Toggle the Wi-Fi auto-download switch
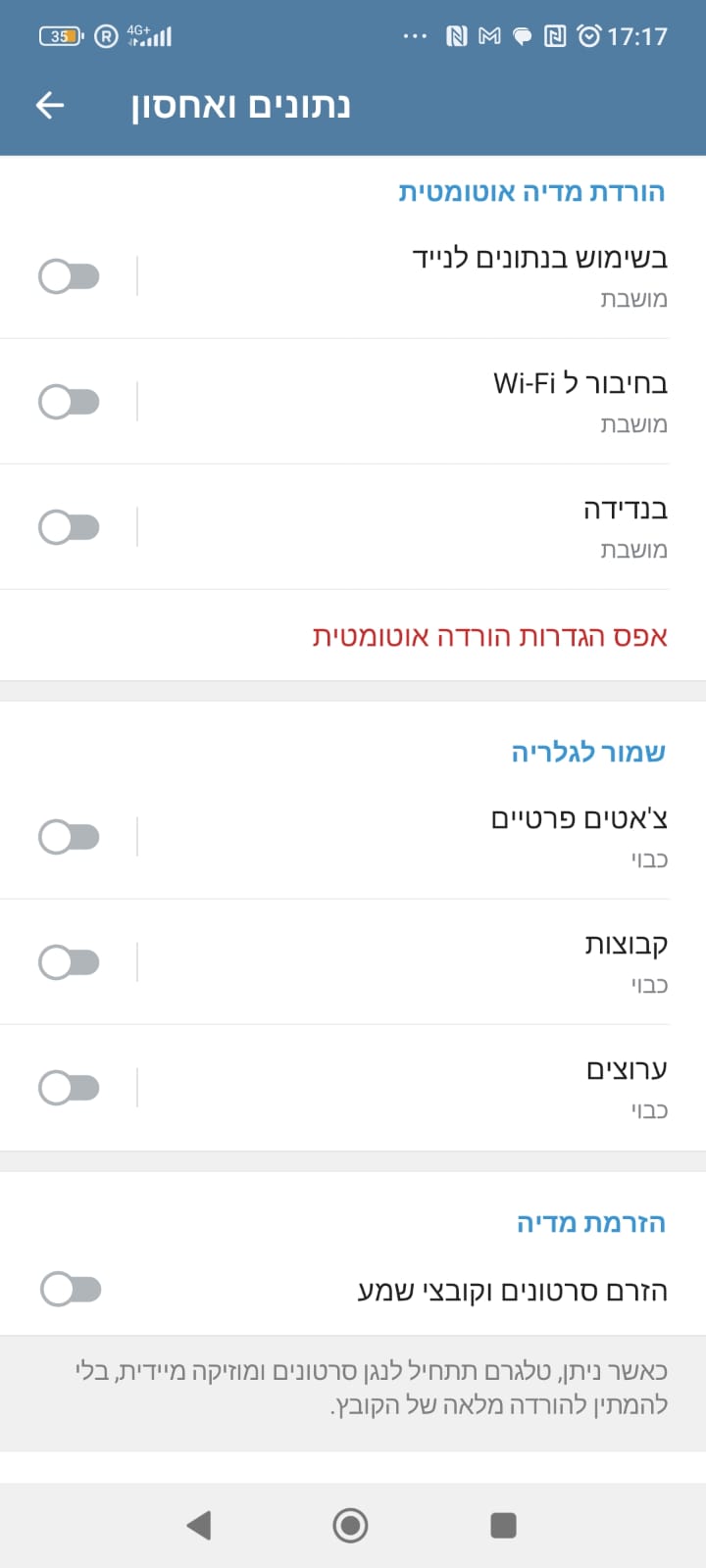The width and height of the screenshot is (706, 1568). [x=69, y=402]
